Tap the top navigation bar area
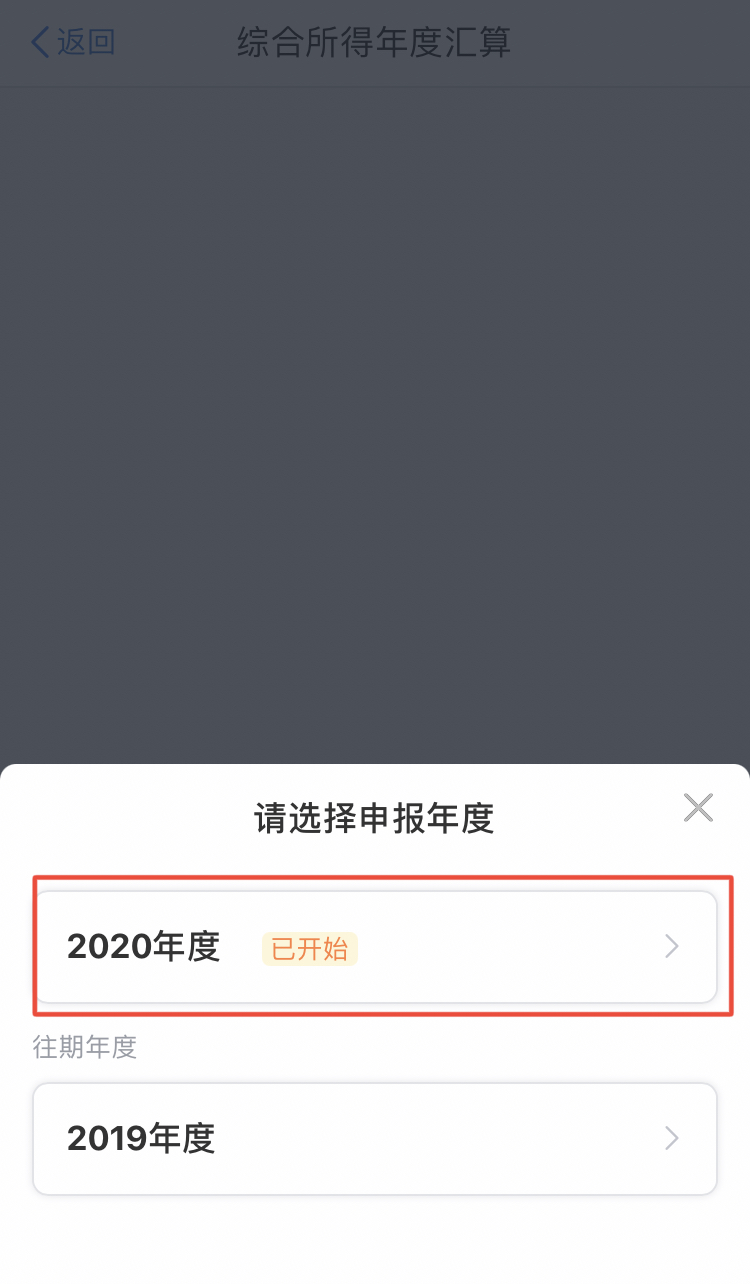 click(375, 43)
